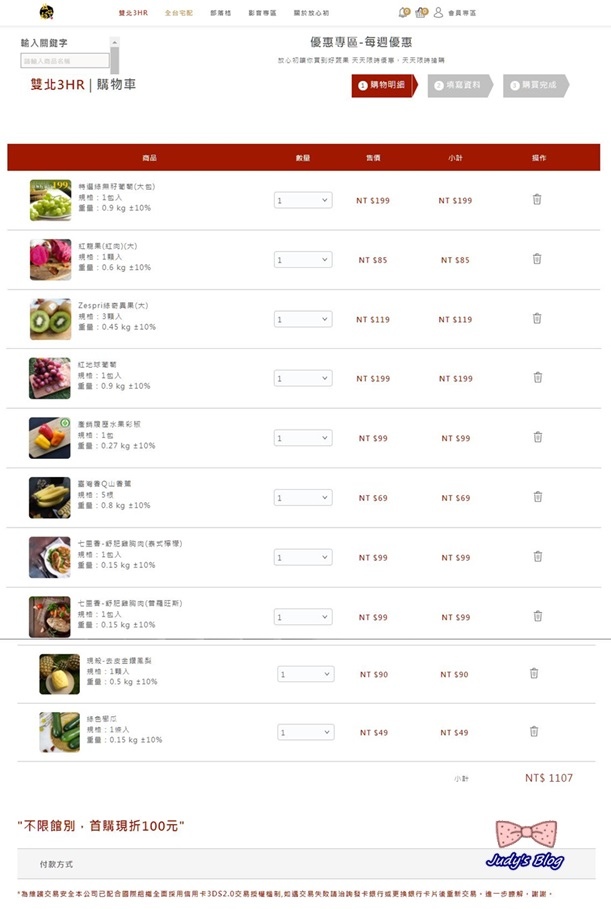Remove 綠色蜜瓜 from the cart

[534, 732]
